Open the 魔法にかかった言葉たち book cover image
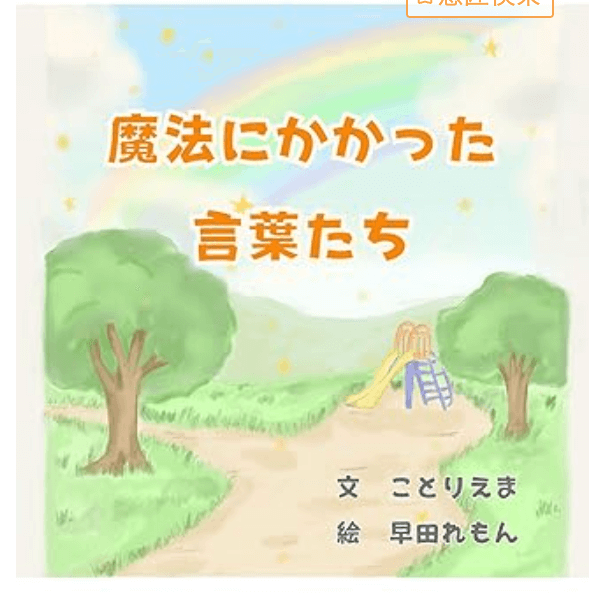Image resolution: width=608 pixels, height=598 pixels. click(303, 300)
